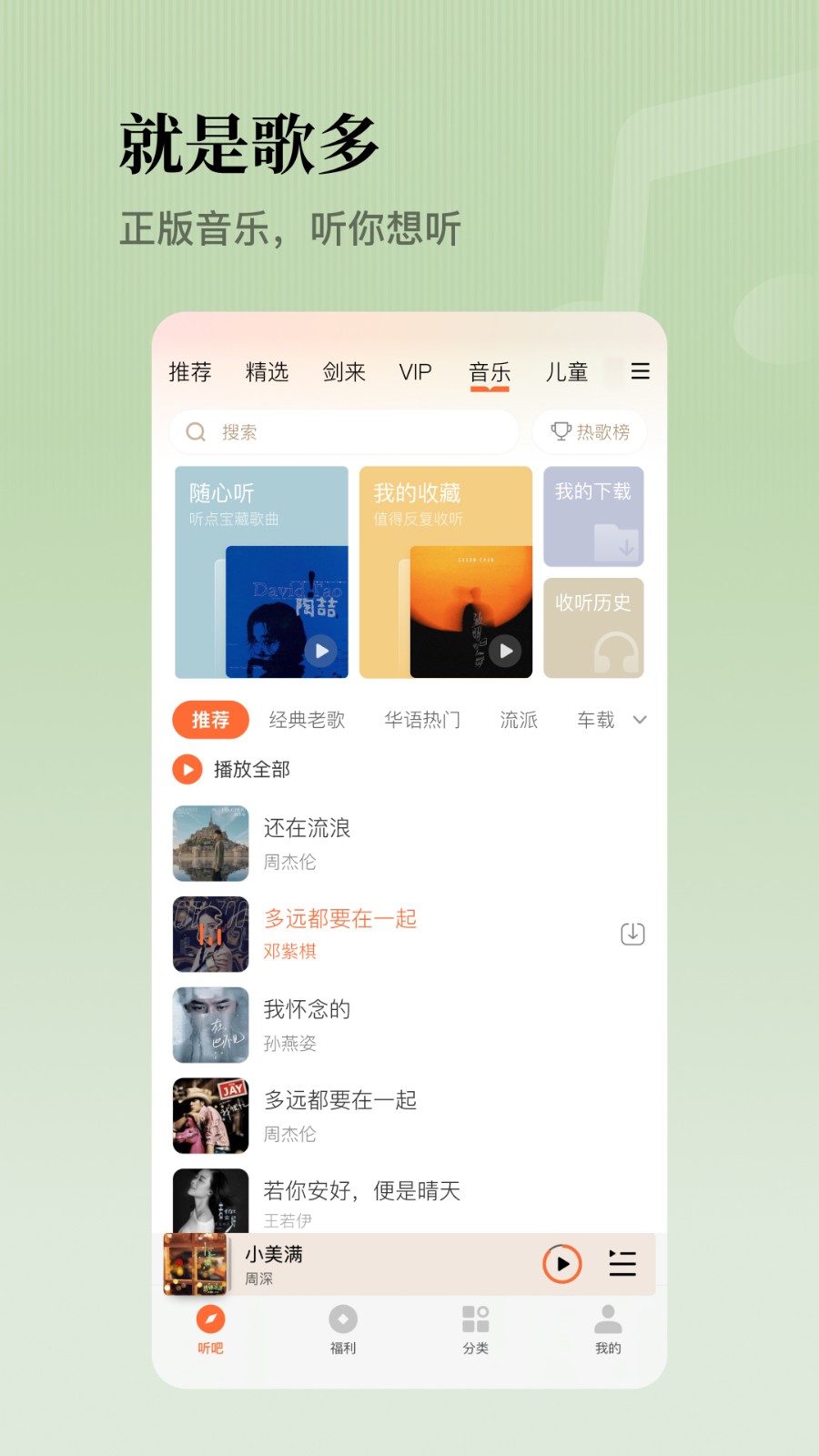Open the hamburger menu next to 儿童
Screen dimensions: 819x1456
(x=640, y=372)
